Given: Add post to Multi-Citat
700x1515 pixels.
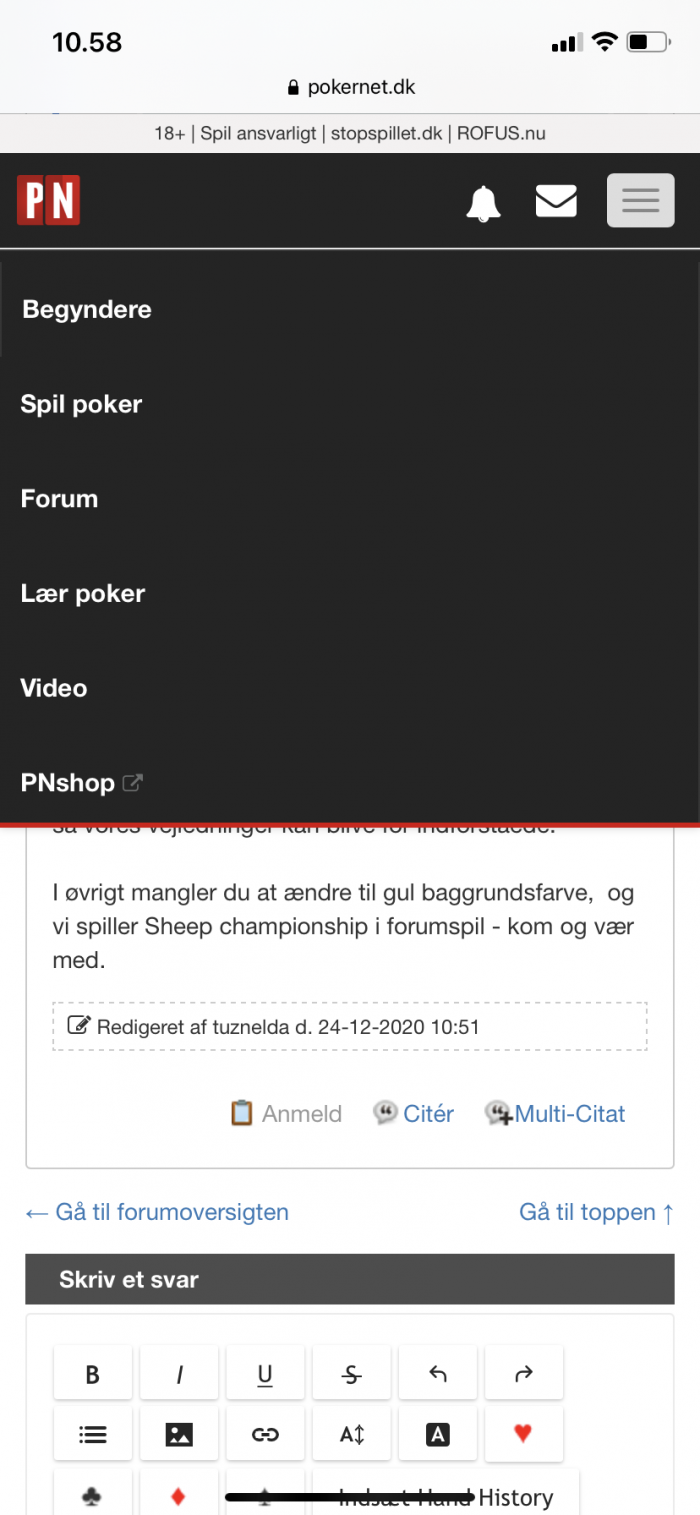Looking at the screenshot, I should tap(555, 1113).
